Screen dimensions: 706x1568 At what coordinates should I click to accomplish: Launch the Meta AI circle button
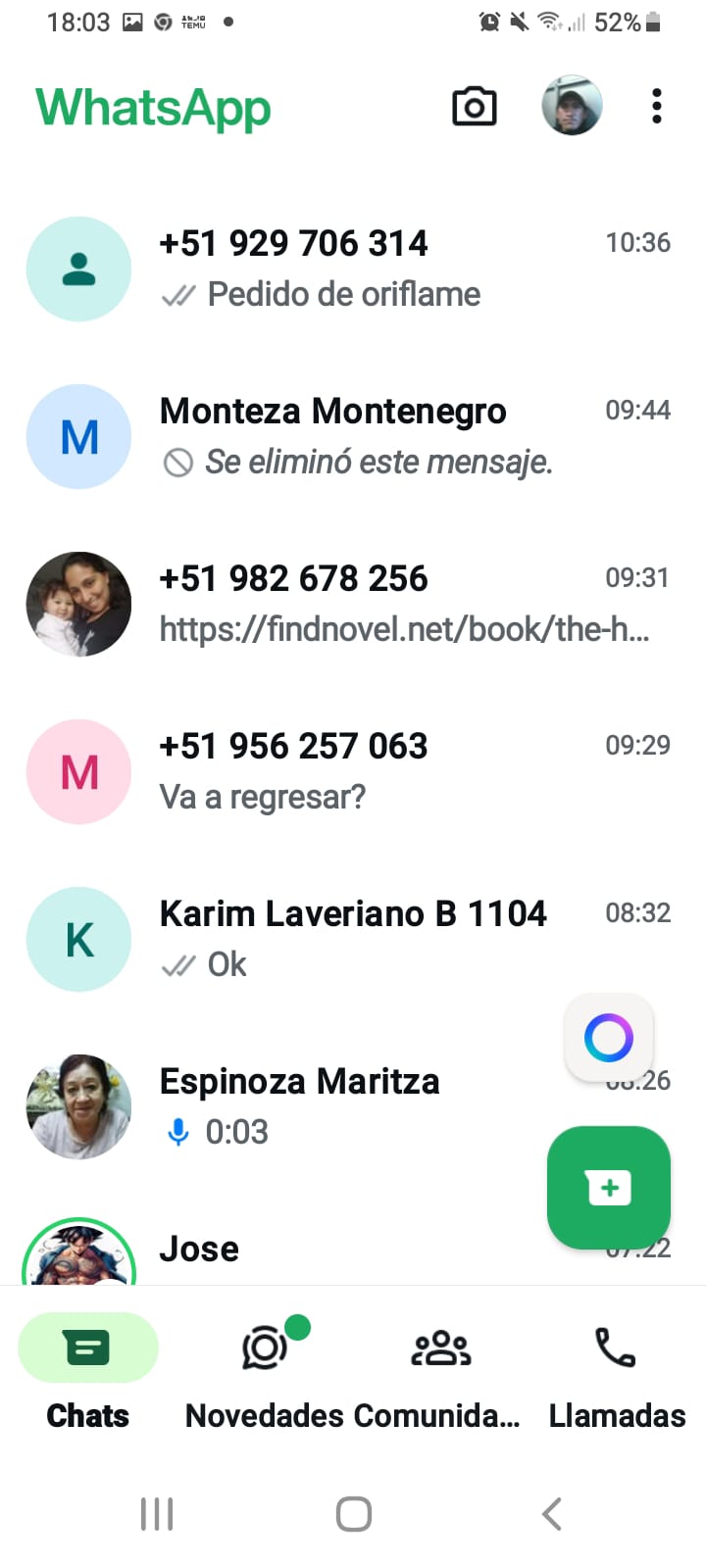click(609, 1038)
